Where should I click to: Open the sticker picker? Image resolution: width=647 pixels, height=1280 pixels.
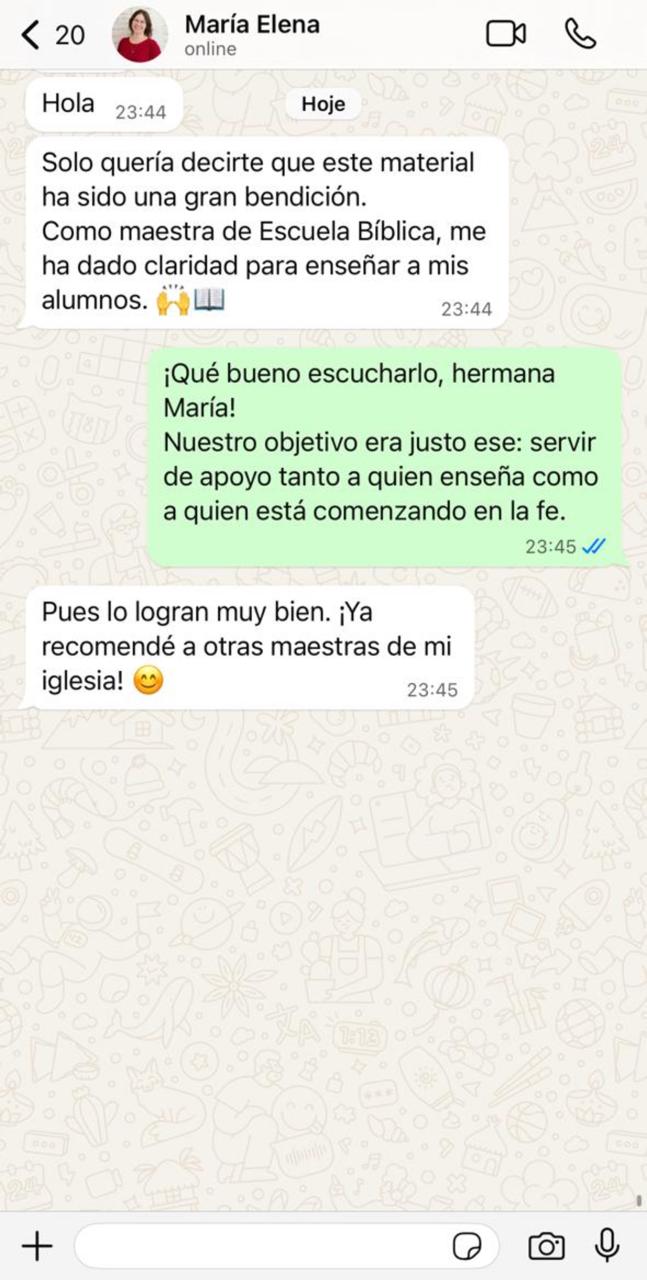(467, 1246)
